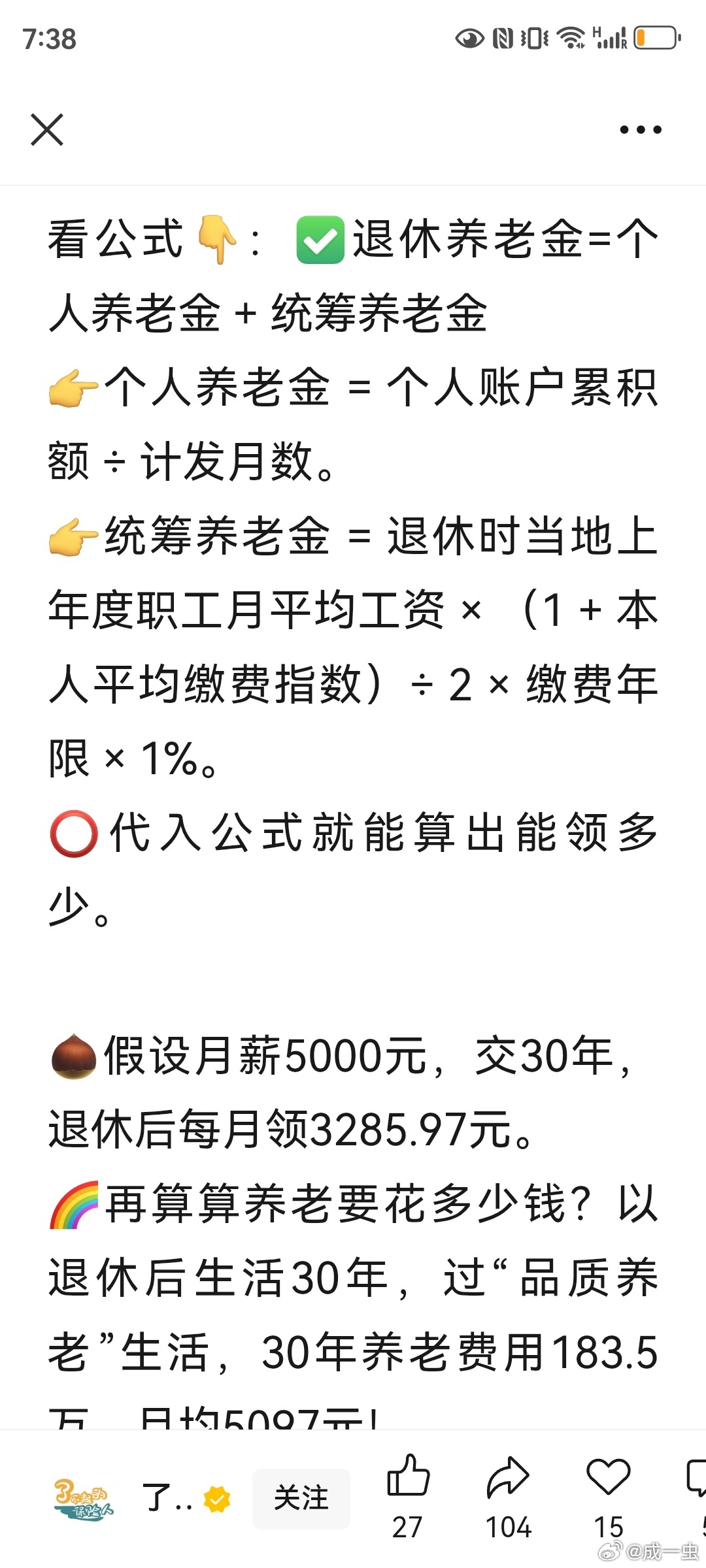Give this post a thumbs-up
The height and width of the screenshot is (1568, 706).
409,1477
